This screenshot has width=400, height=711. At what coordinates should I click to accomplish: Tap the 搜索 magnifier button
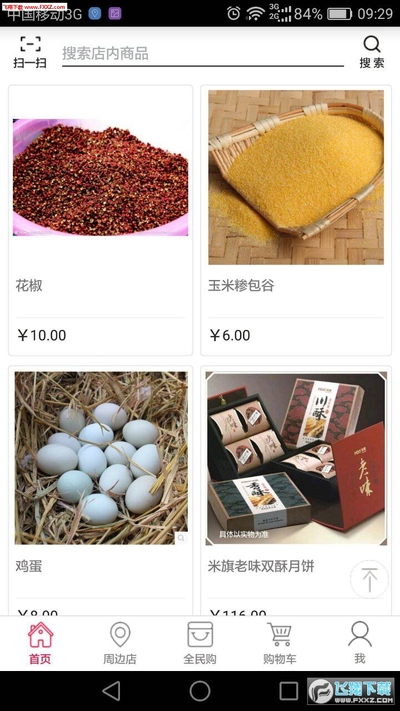point(372,52)
